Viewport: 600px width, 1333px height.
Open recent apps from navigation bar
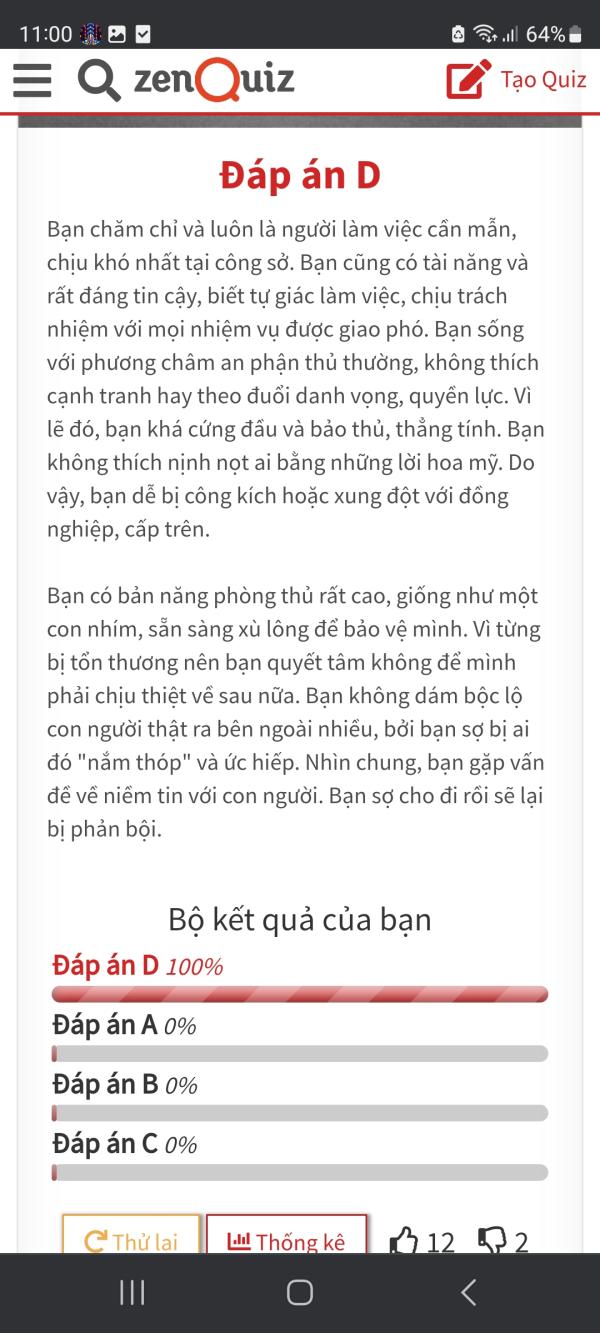click(x=132, y=1292)
